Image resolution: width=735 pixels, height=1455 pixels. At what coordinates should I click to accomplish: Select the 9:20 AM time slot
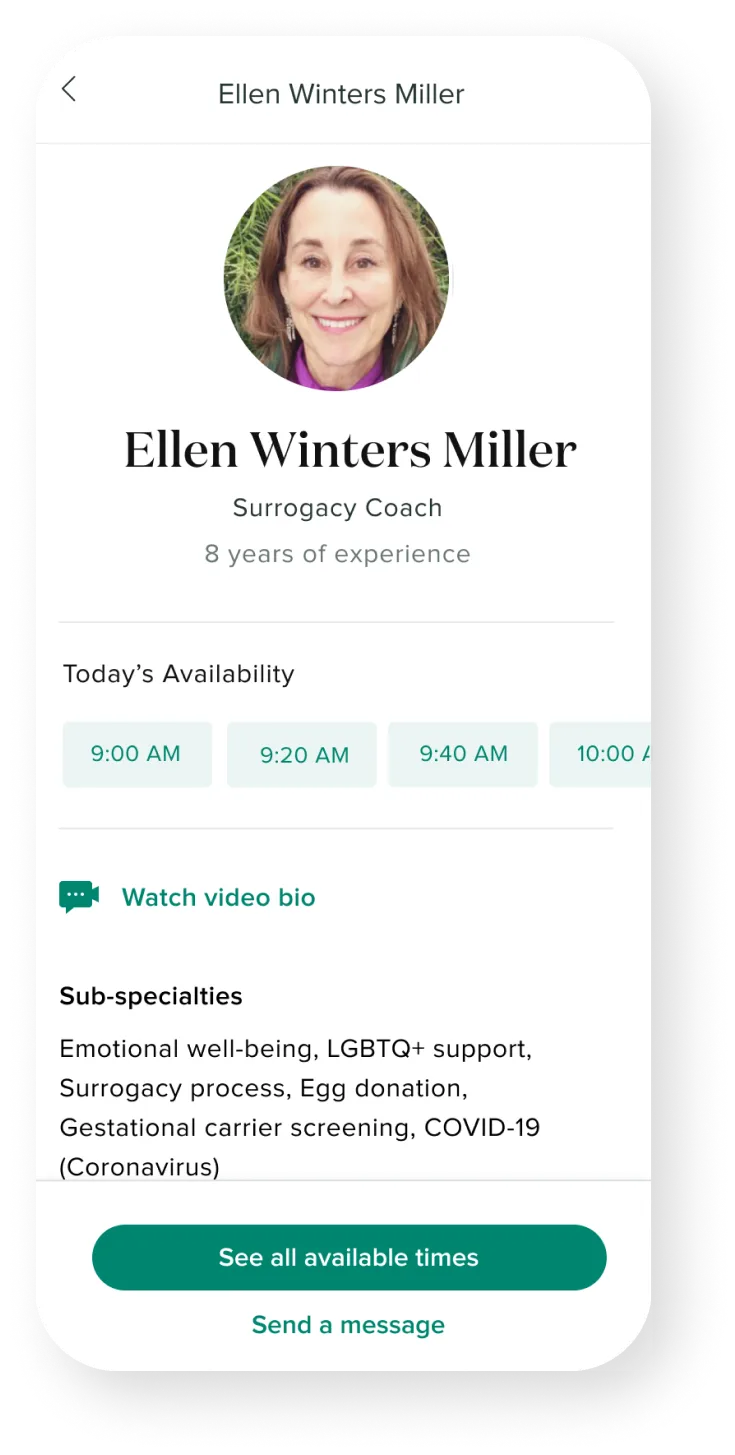point(302,754)
